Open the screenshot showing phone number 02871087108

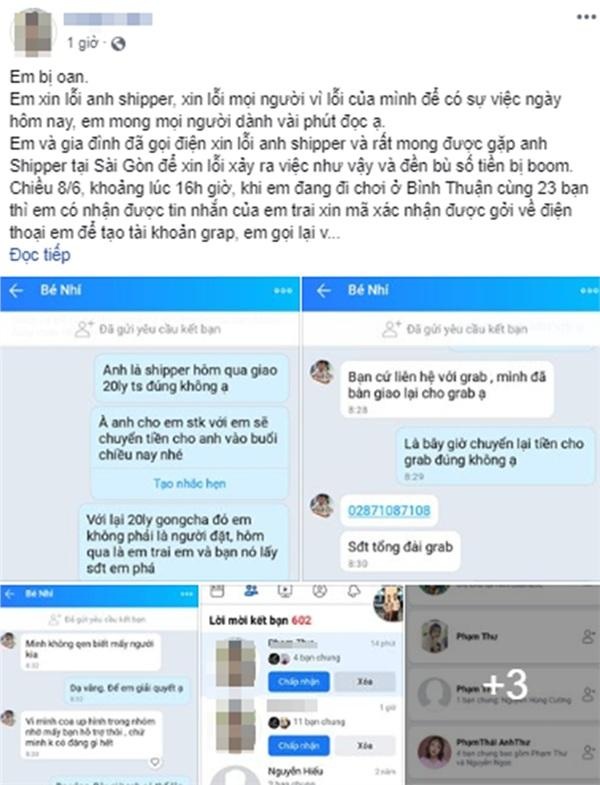[450, 430]
